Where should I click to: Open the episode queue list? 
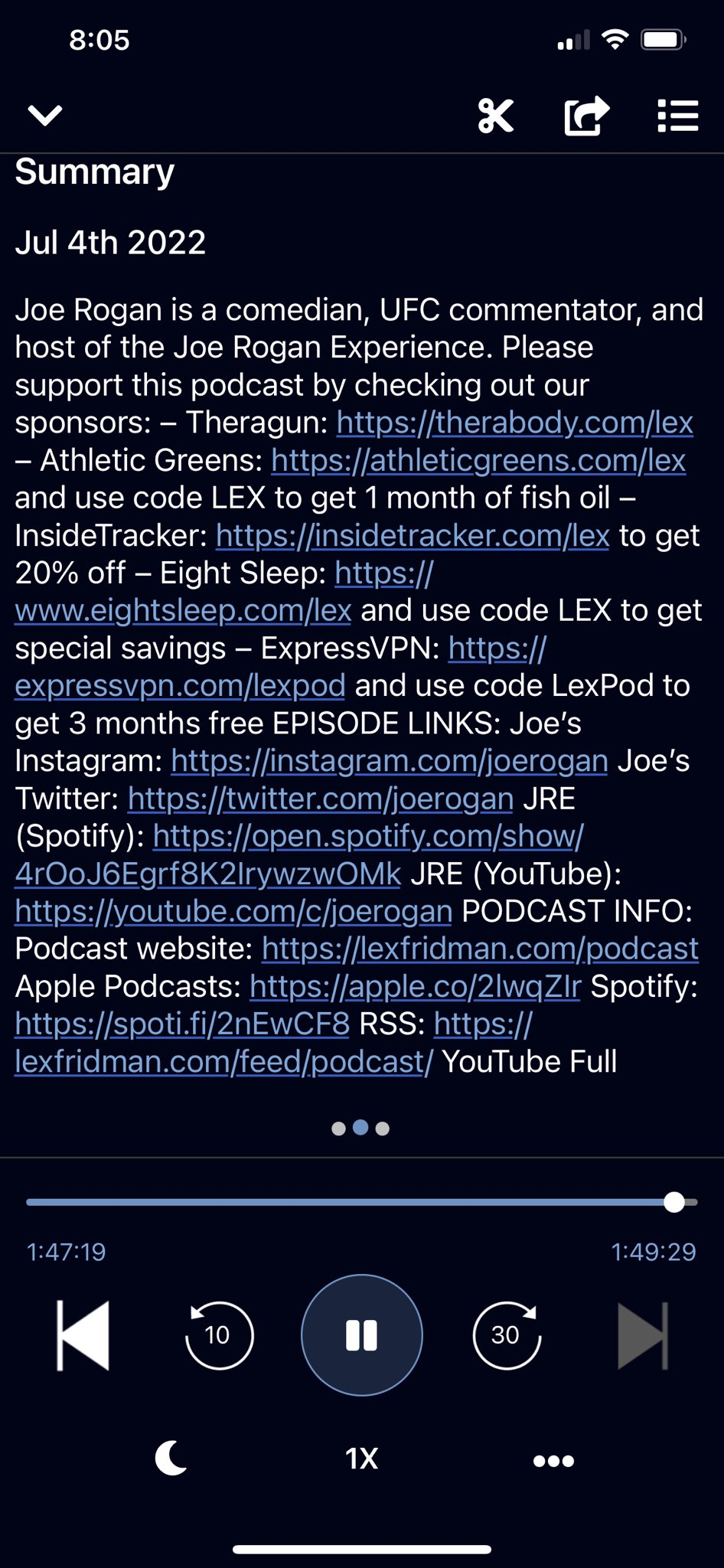(677, 116)
